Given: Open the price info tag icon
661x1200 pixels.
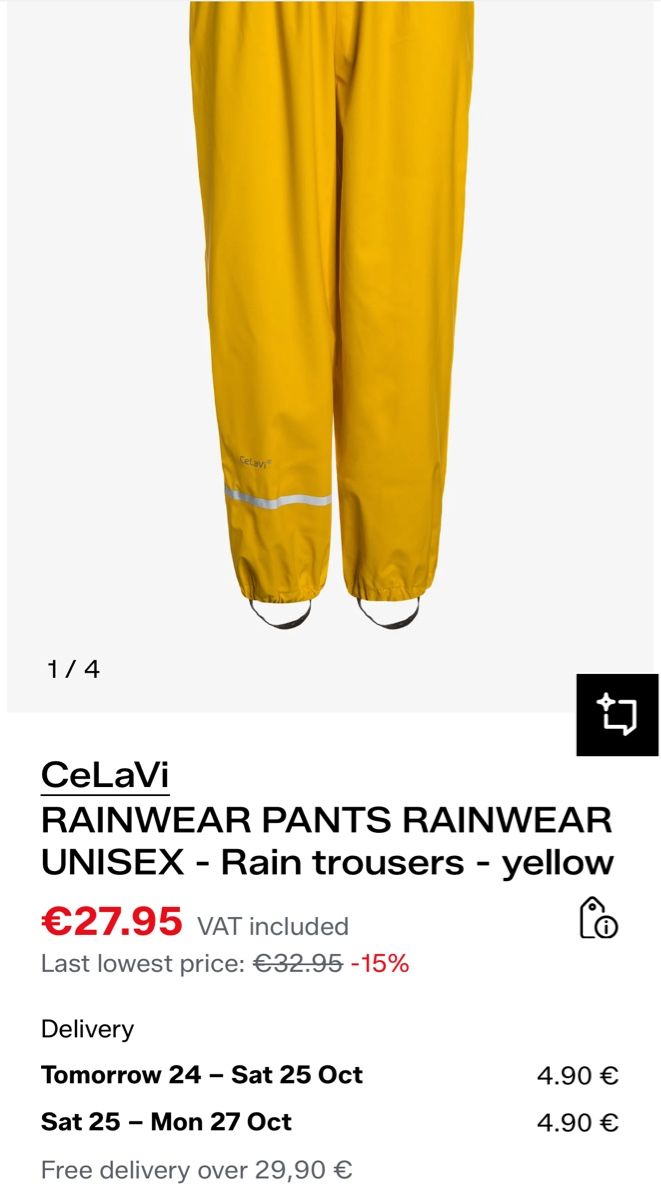Looking at the screenshot, I should (x=598, y=918).
